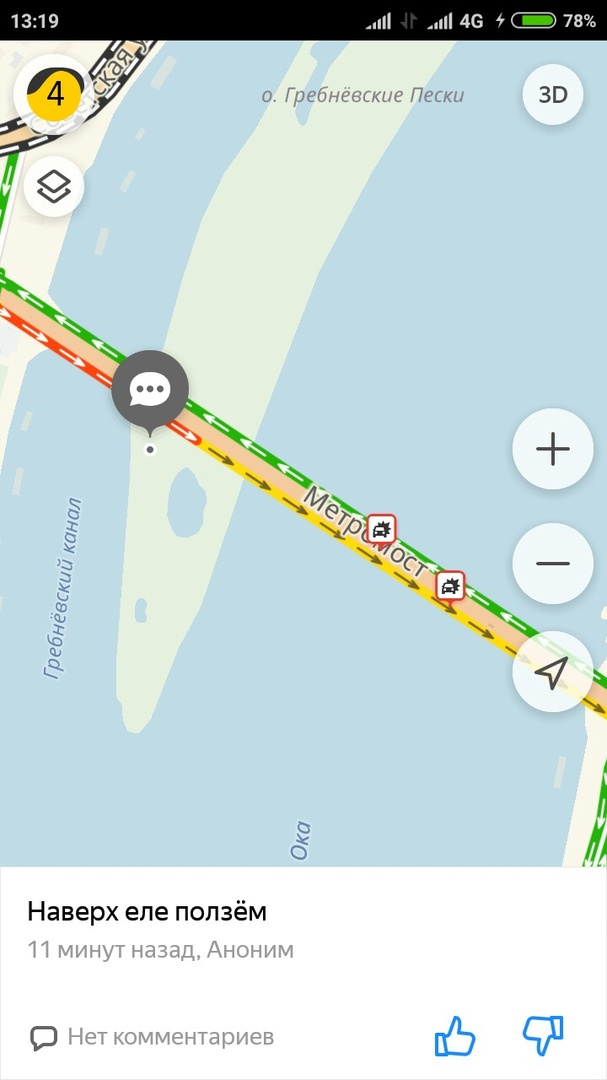607x1080 pixels.
Task: Give thumbs down to this road report
Action: pyautogui.click(x=543, y=1036)
